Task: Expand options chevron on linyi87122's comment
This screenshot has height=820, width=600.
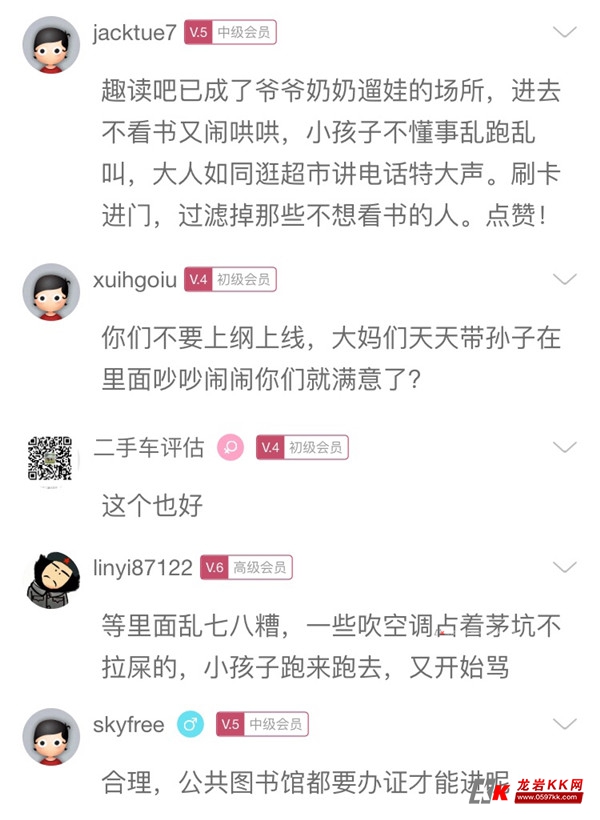Action: (x=565, y=567)
